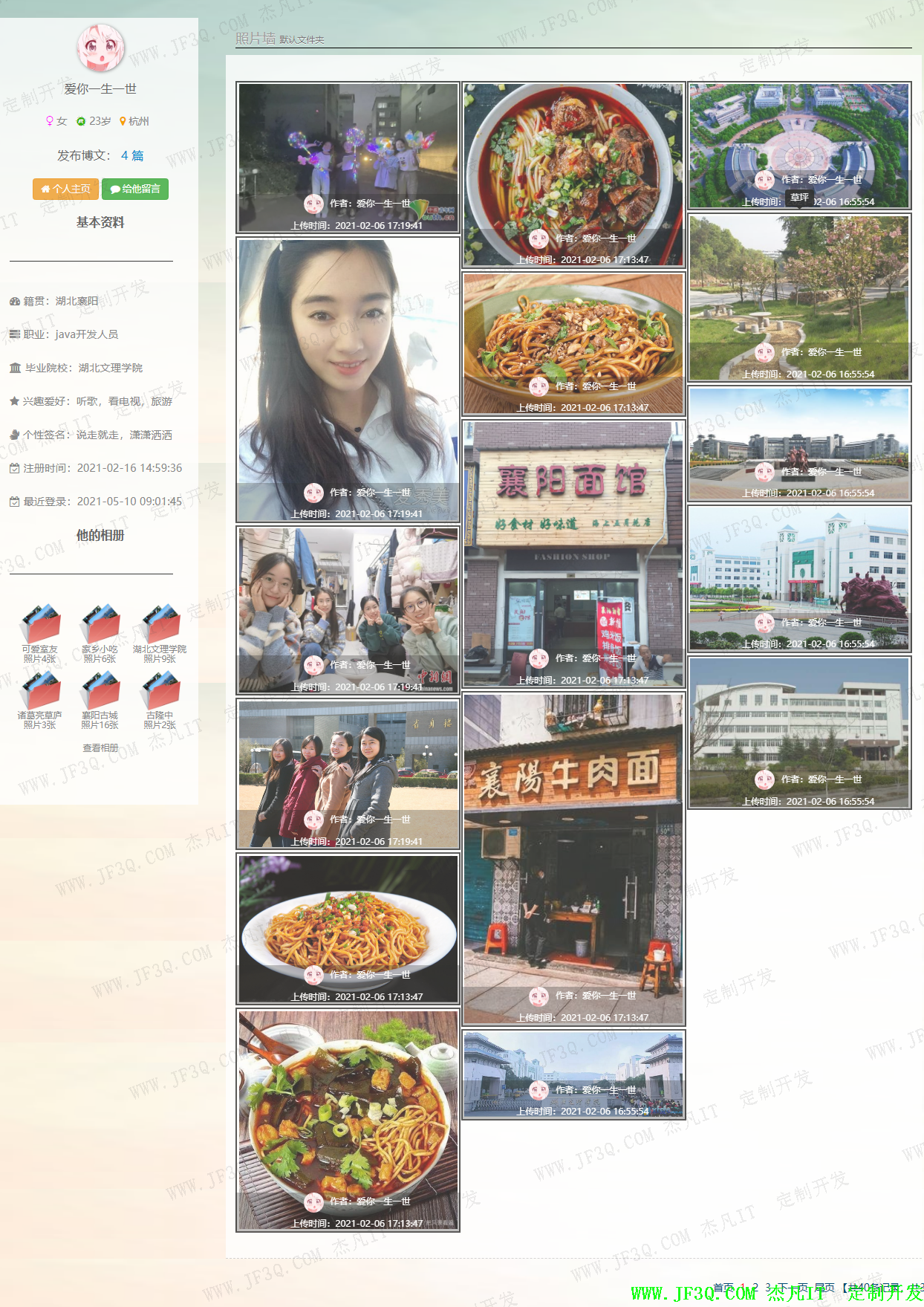This screenshot has height=1307, width=924.
Task: Tap the 查看相册 link
Action: click(x=100, y=748)
